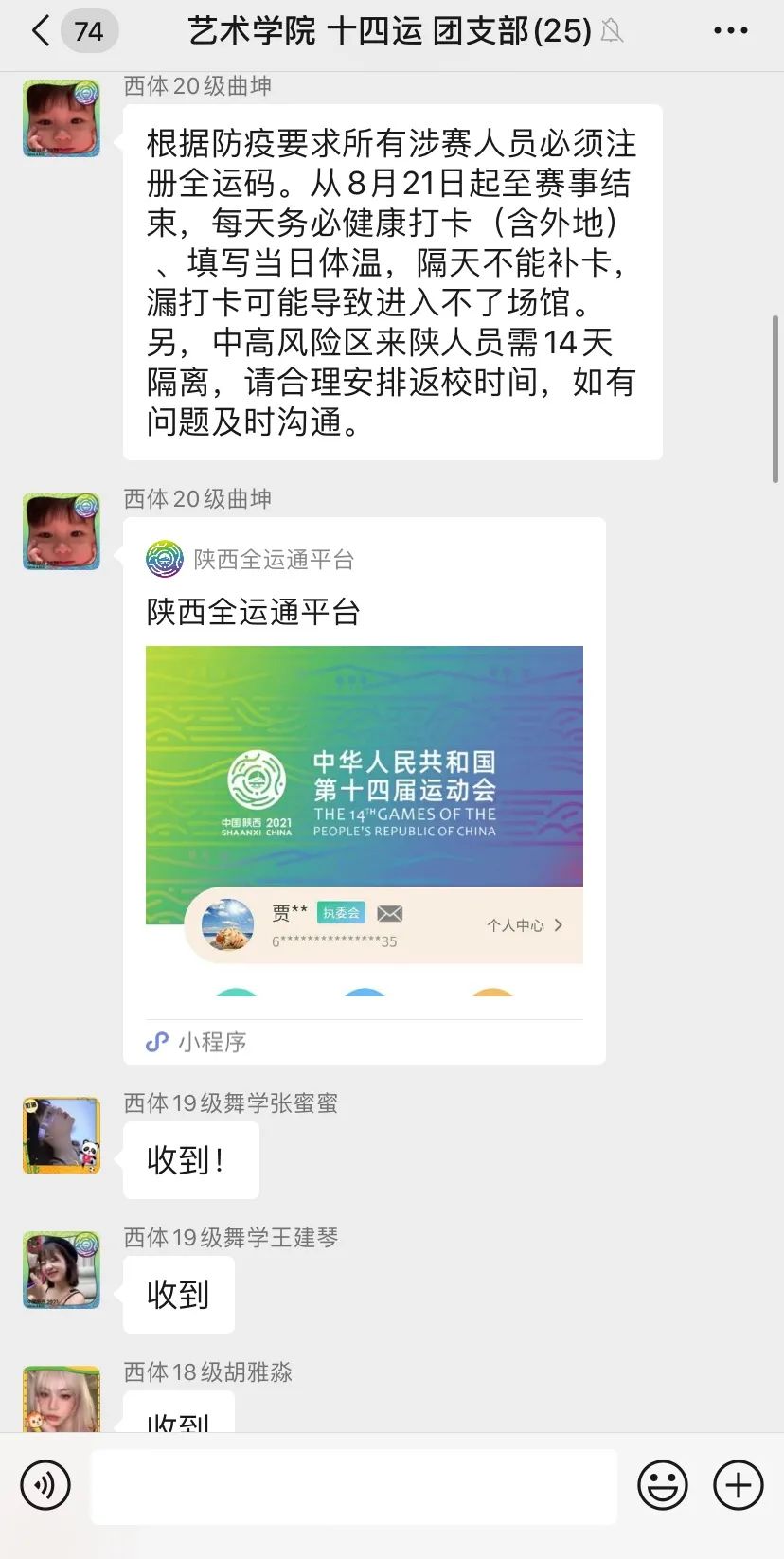784x1559 pixels.
Task: Switch to voice message input
Action: pyautogui.click(x=45, y=1485)
